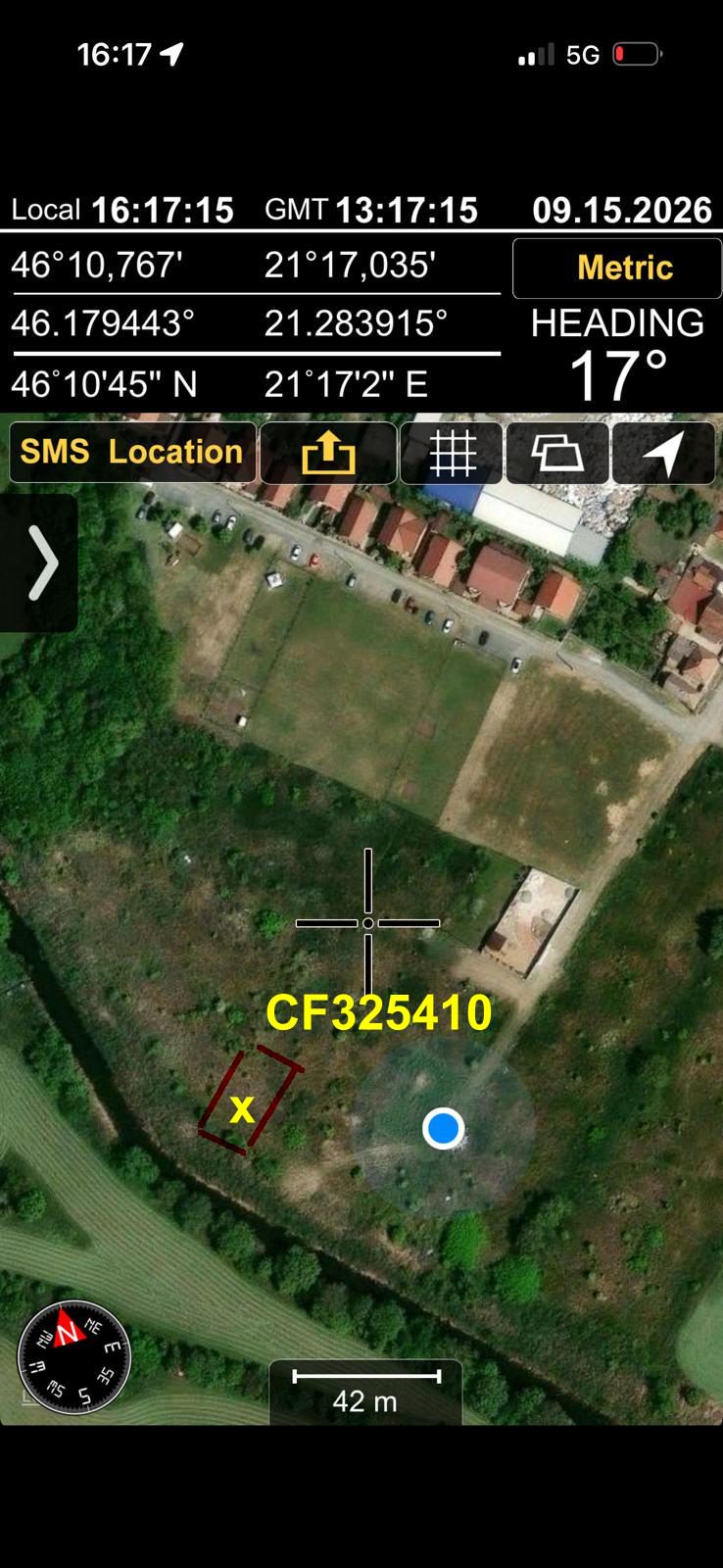Toggle the map grid overlay

tap(452, 452)
